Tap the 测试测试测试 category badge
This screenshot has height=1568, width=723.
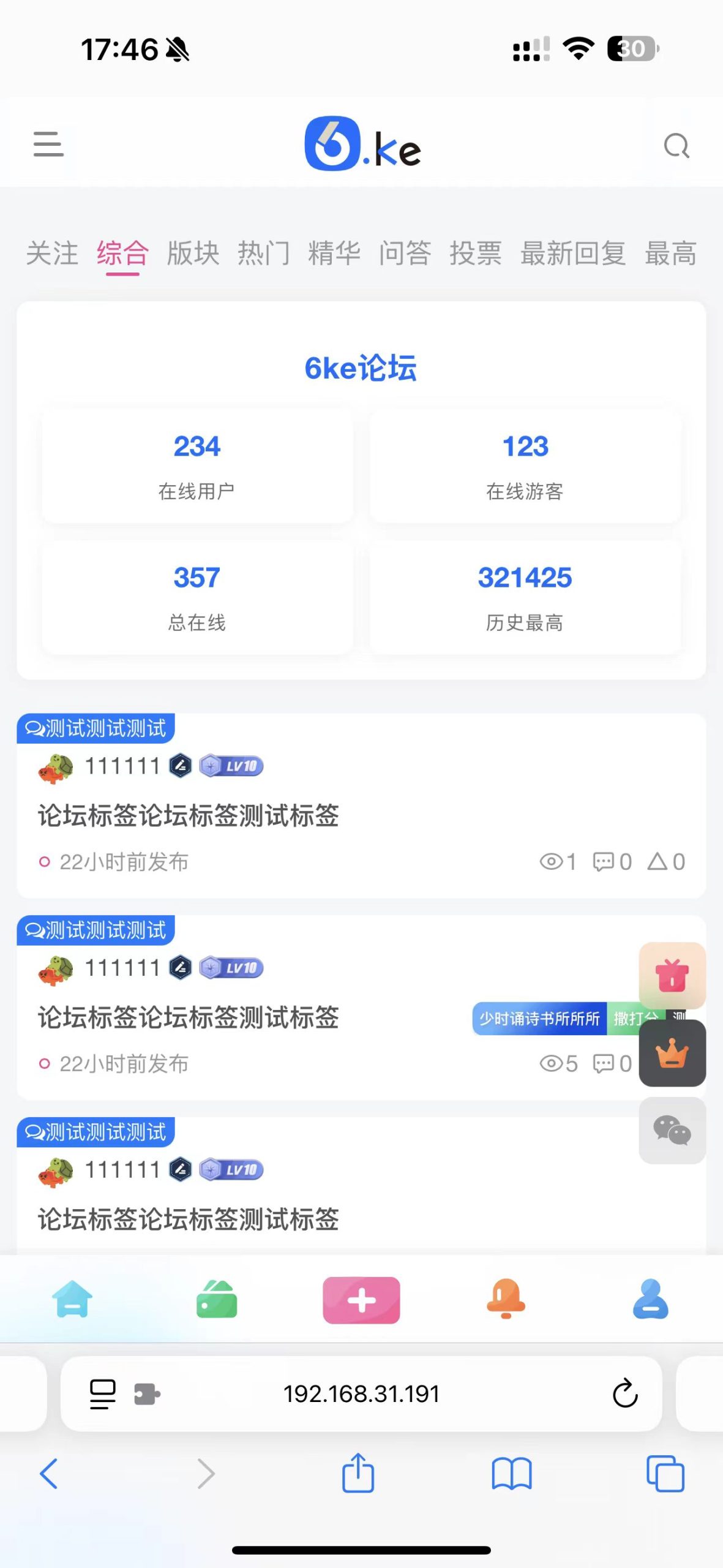(95, 729)
